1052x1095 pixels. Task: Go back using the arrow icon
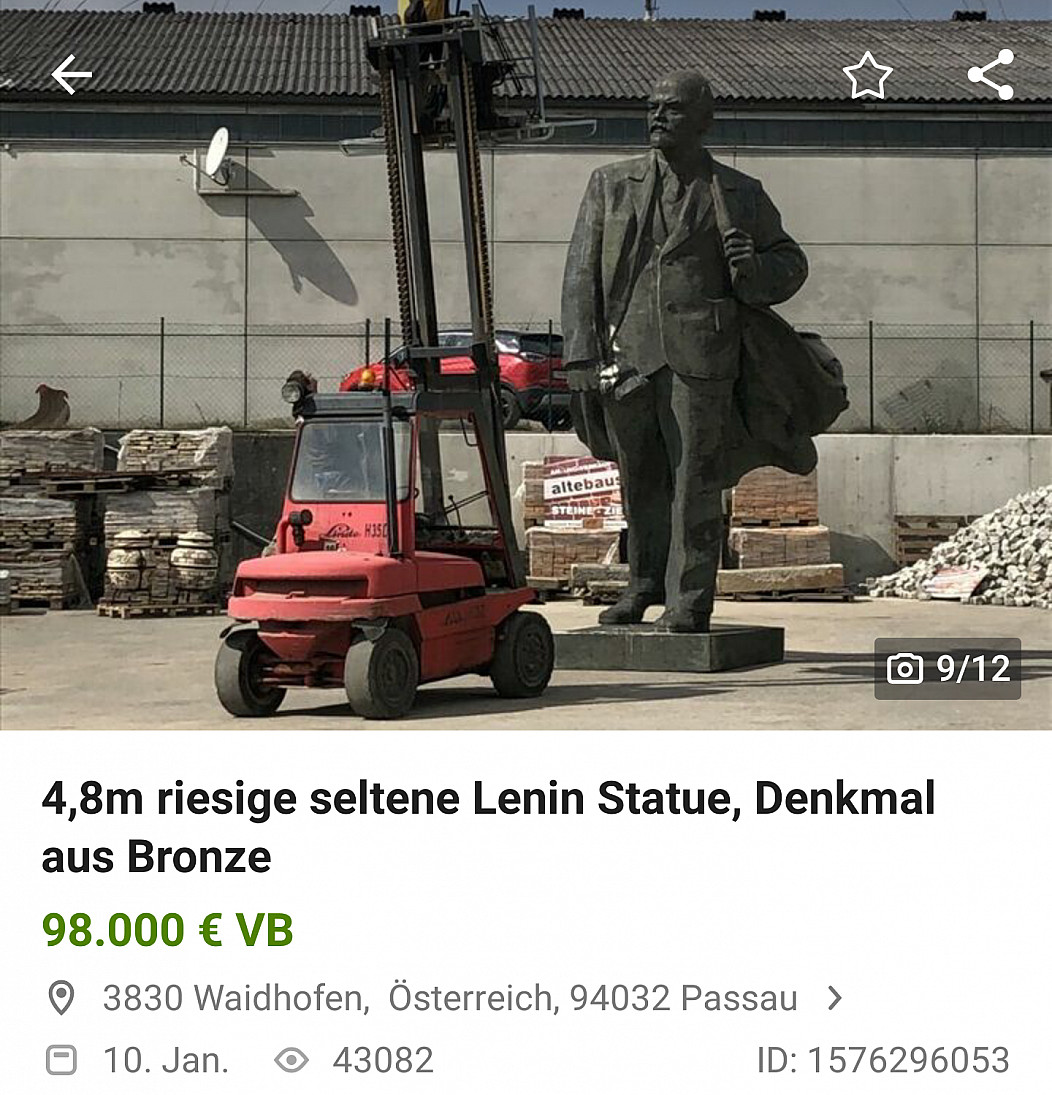pos(71,75)
